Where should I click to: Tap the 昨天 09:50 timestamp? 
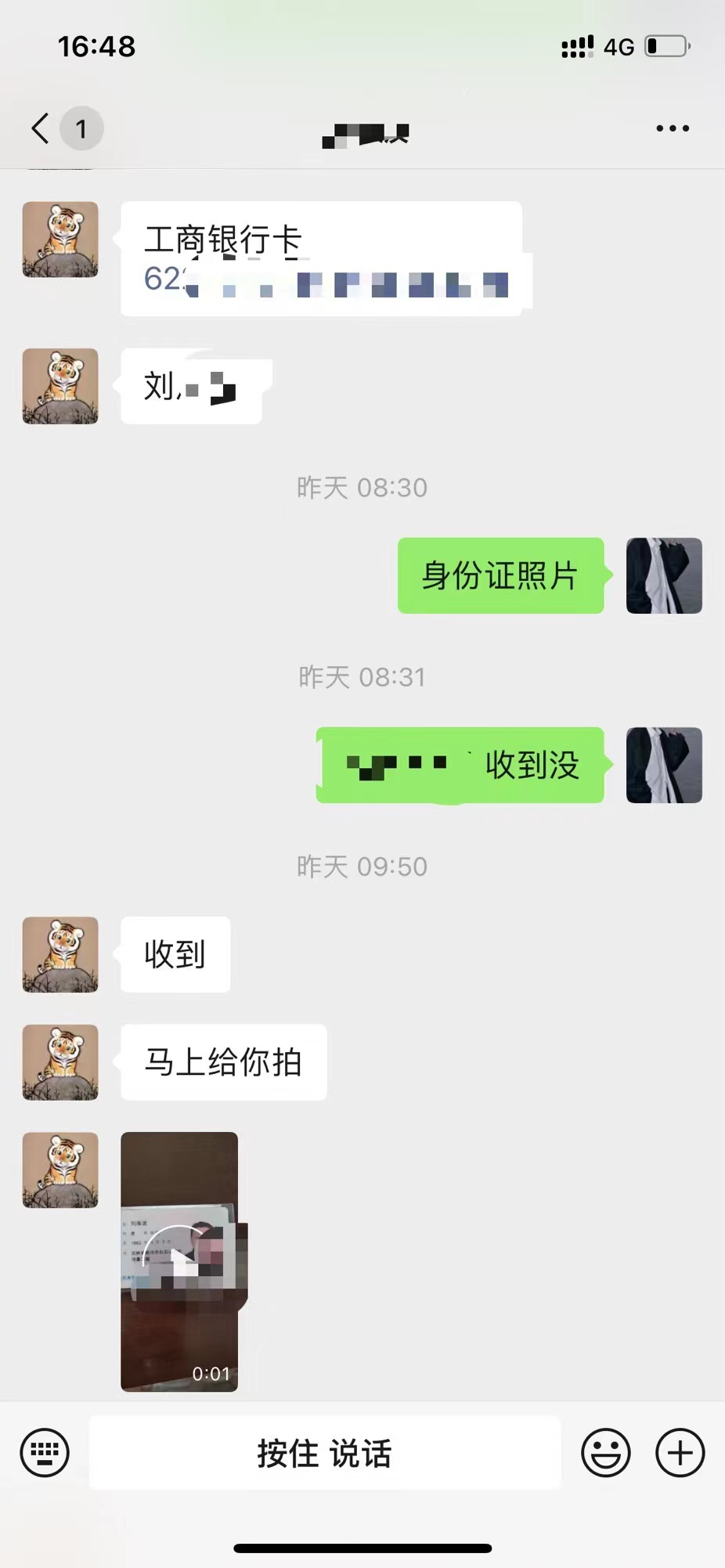[362, 866]
